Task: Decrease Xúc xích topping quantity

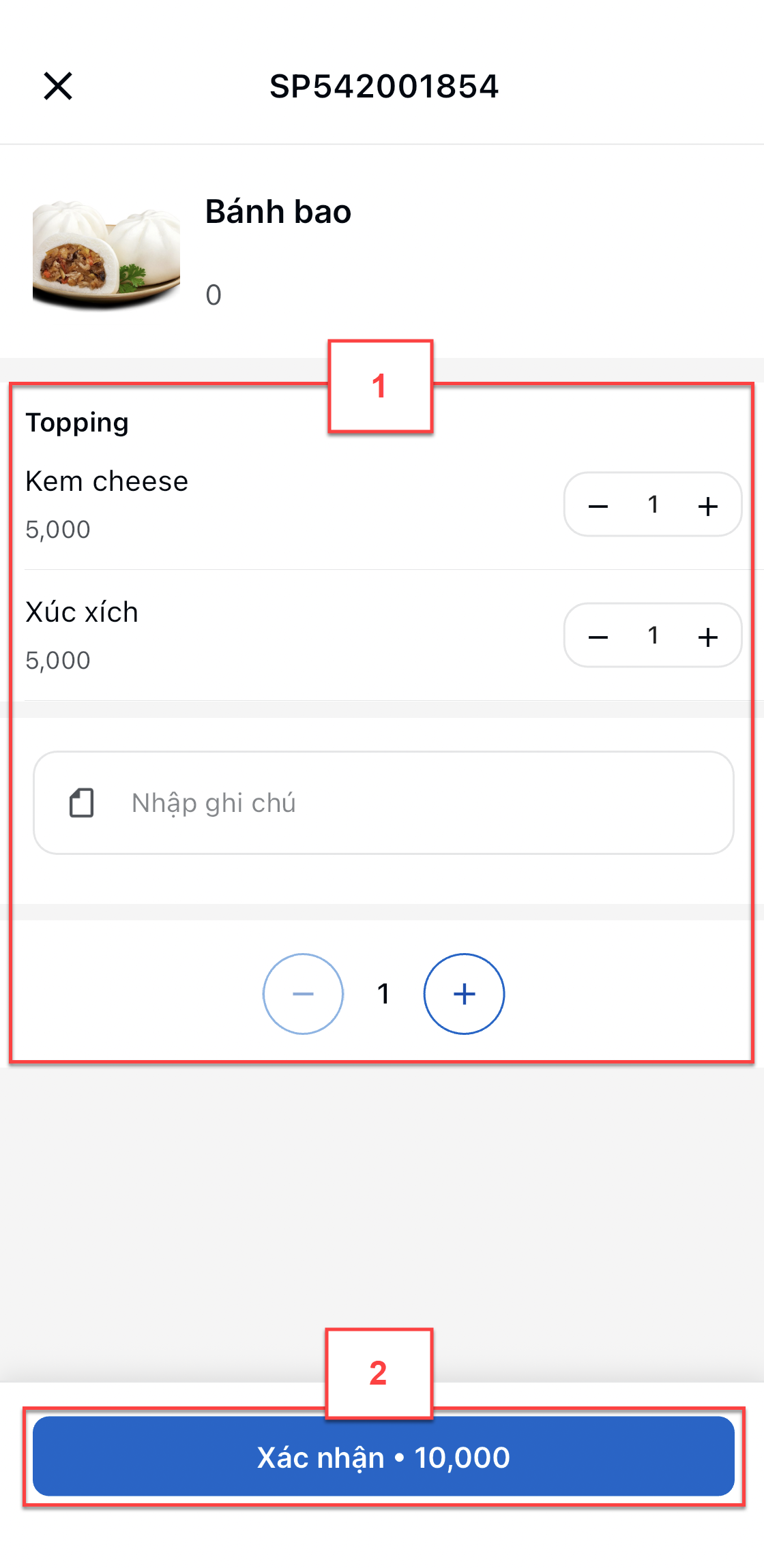Action: coord(598,637)
